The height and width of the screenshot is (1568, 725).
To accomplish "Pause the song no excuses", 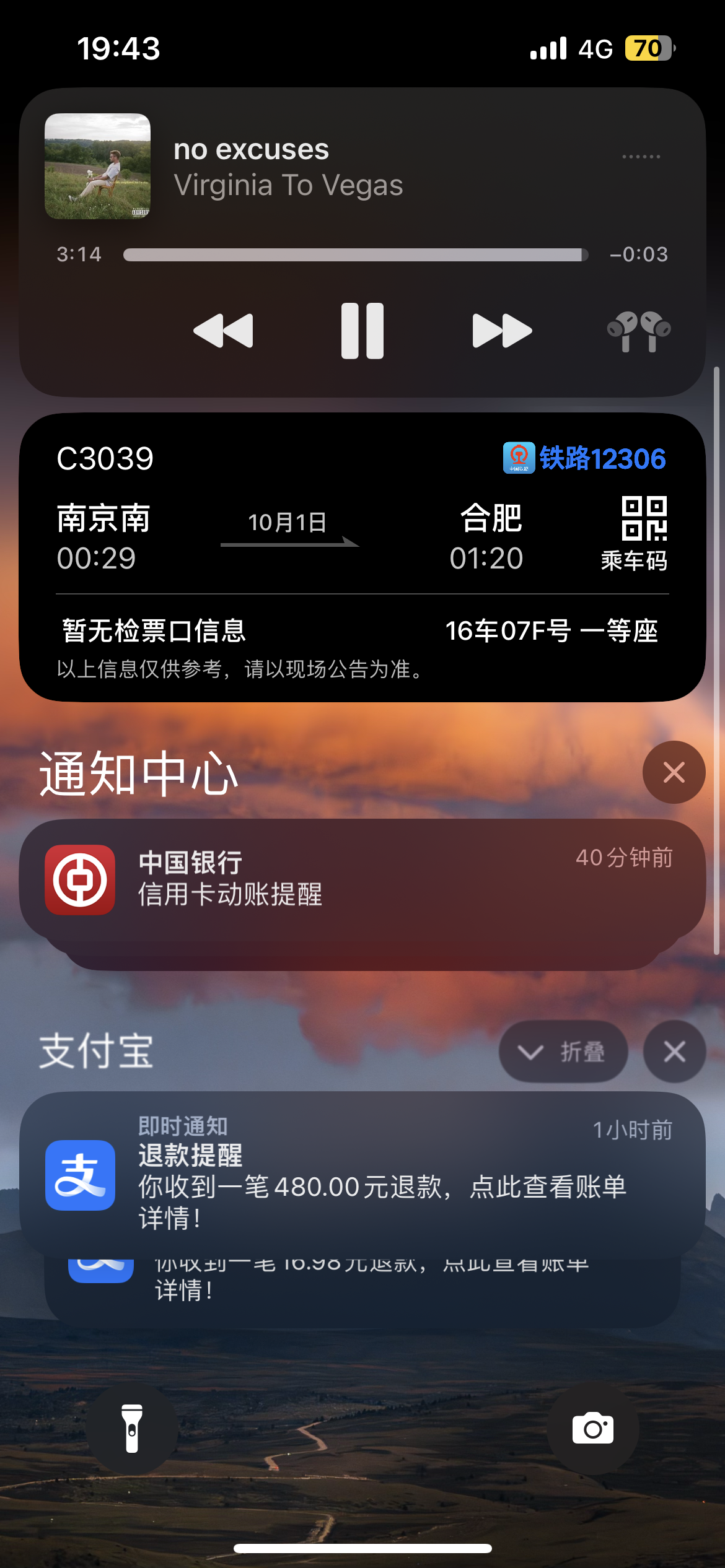I will click(x=362, y=331).
